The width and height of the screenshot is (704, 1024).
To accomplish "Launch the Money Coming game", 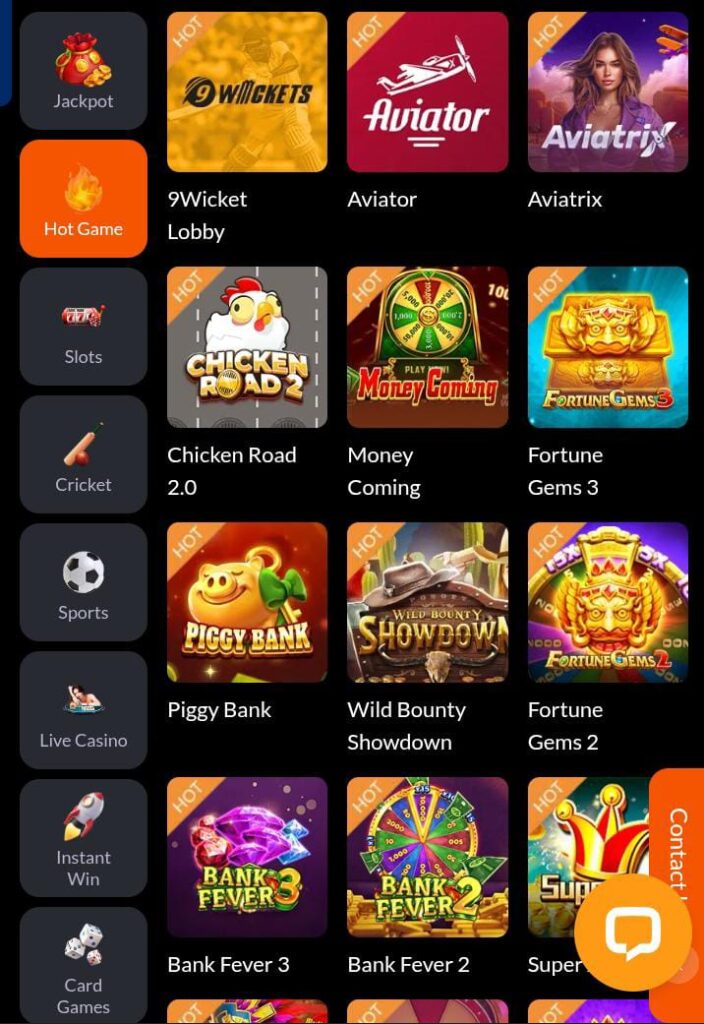I will click(x=427, y=347).
